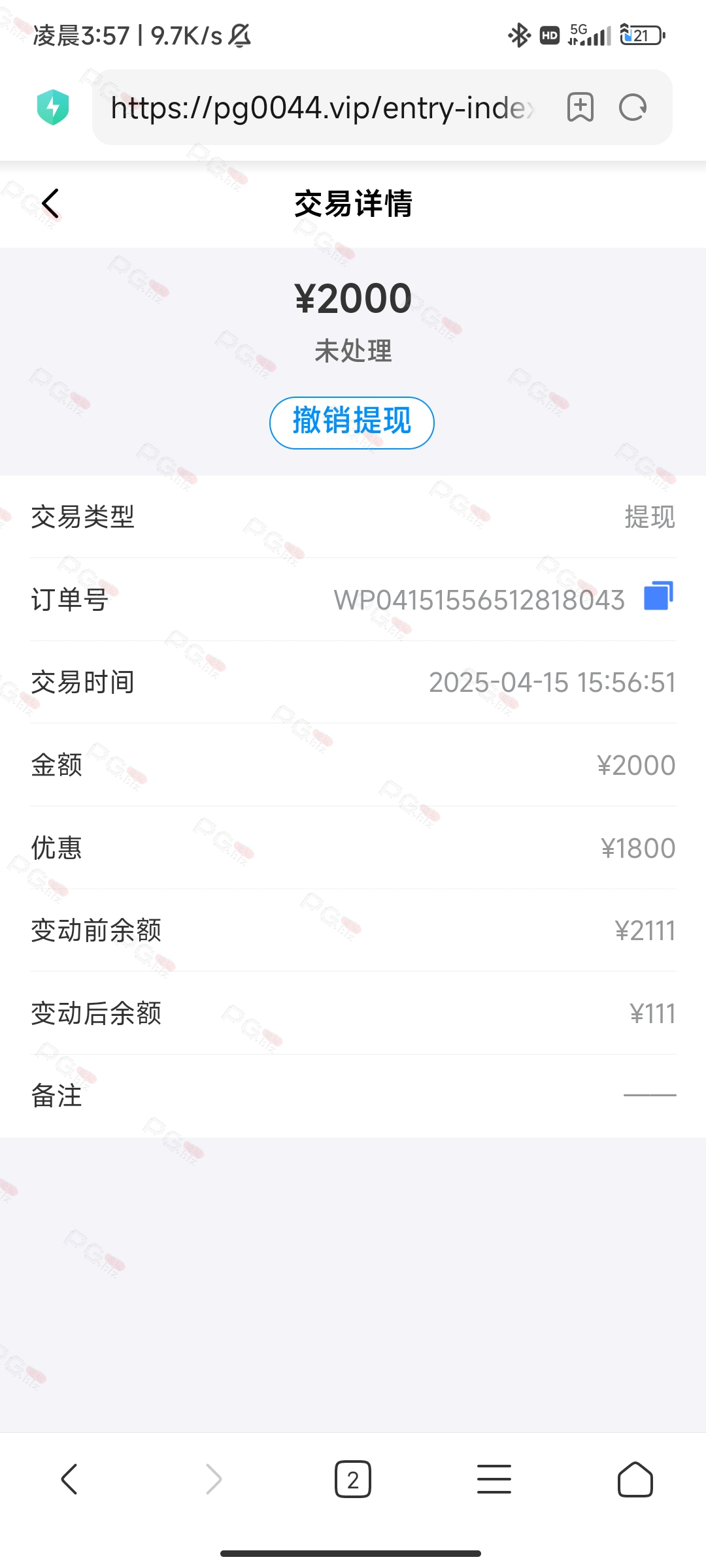Screen dimensions: 706x1568
Task: Edit the pg0044.vip URL in the address bar
Action: pyautogui.click(x=323, y=108)
